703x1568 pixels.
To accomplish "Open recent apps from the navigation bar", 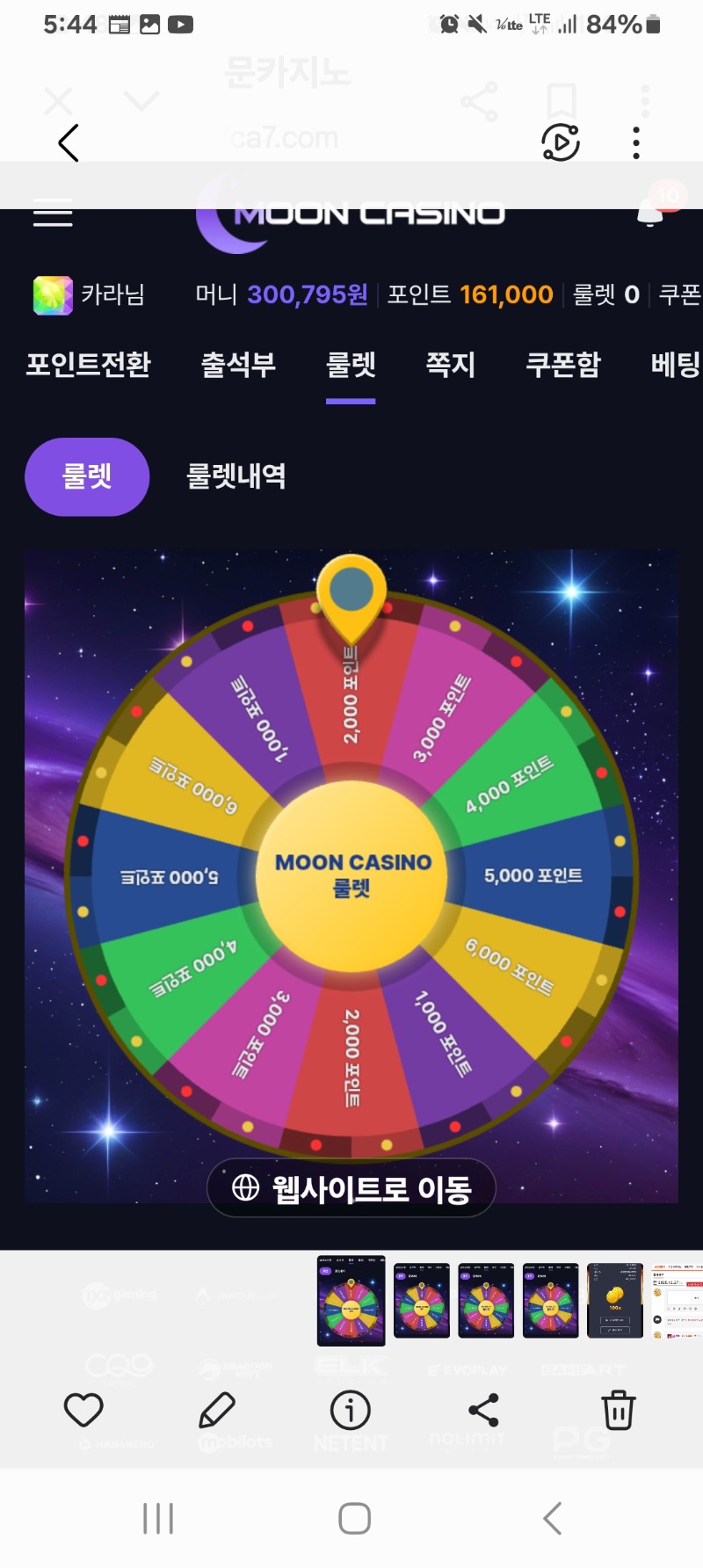I will coord(158,1518).
